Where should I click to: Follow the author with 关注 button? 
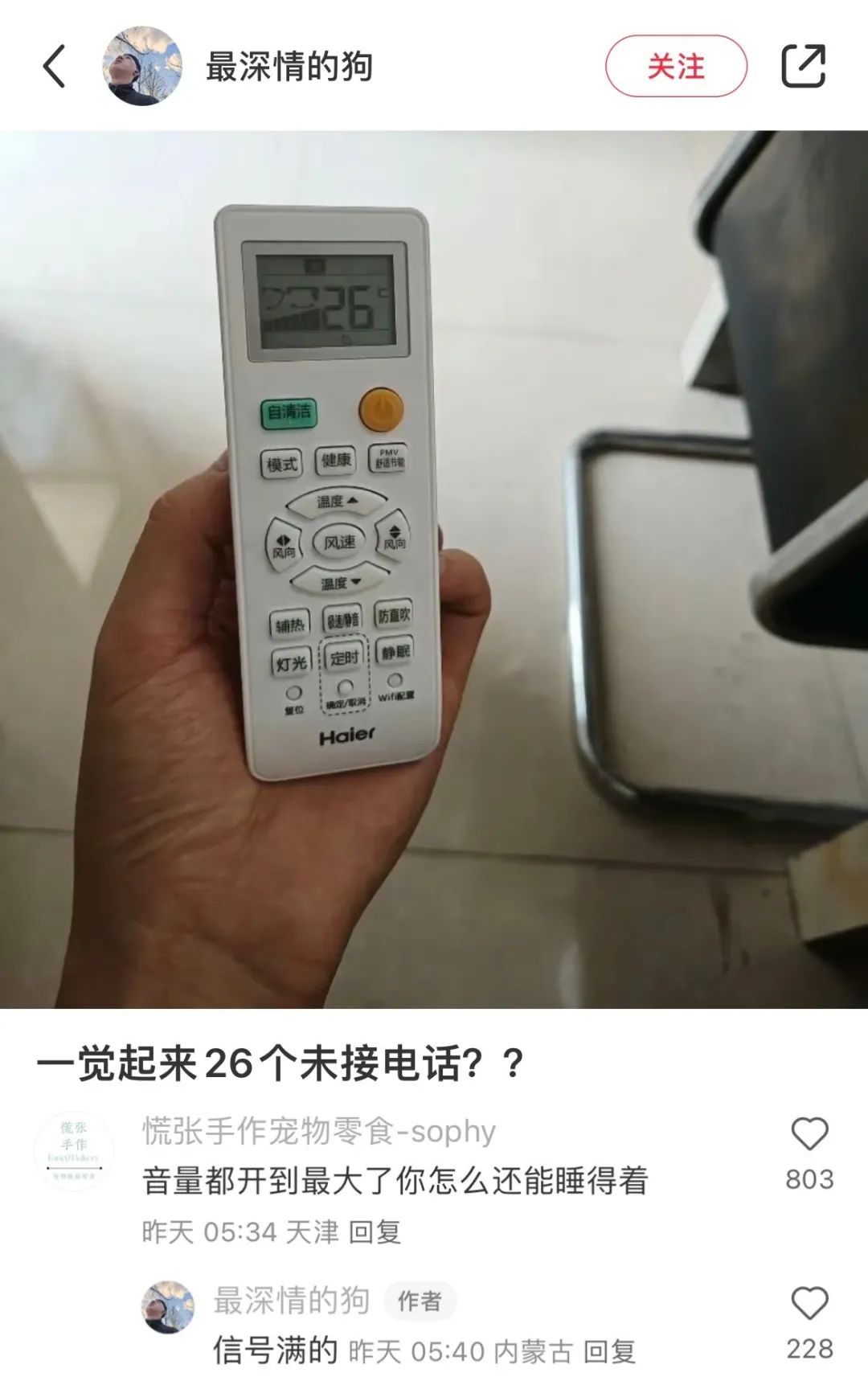[x=675, y=66]
